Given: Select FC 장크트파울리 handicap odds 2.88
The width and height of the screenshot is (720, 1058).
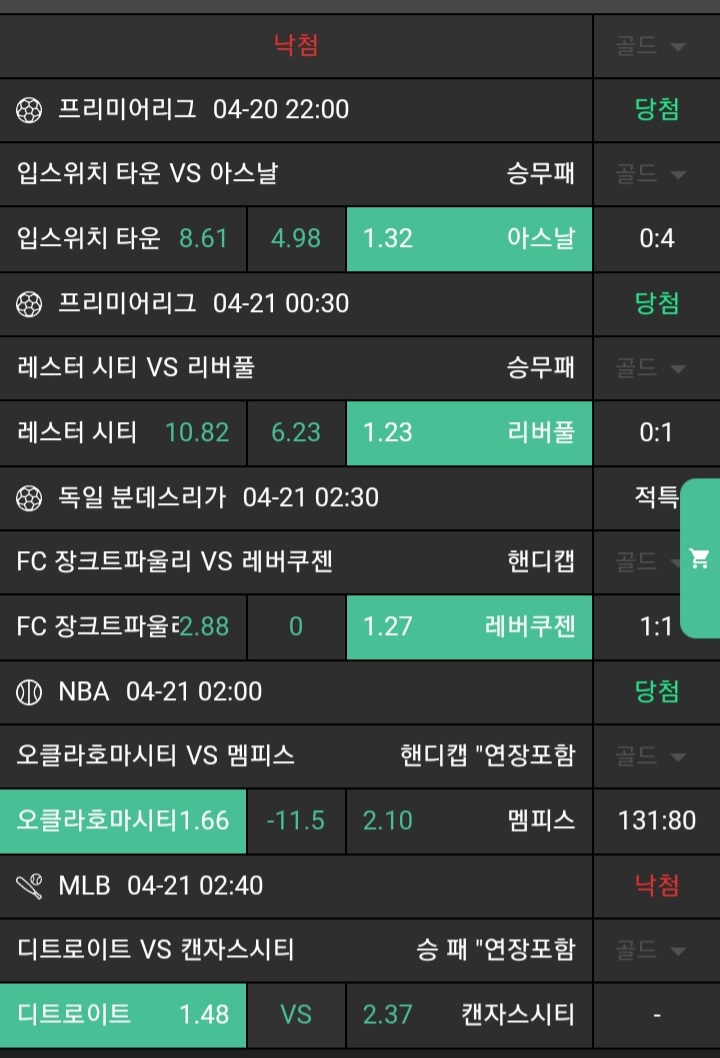Looking at the screenshot, I should pyautogui.click(x=123, y=627).
